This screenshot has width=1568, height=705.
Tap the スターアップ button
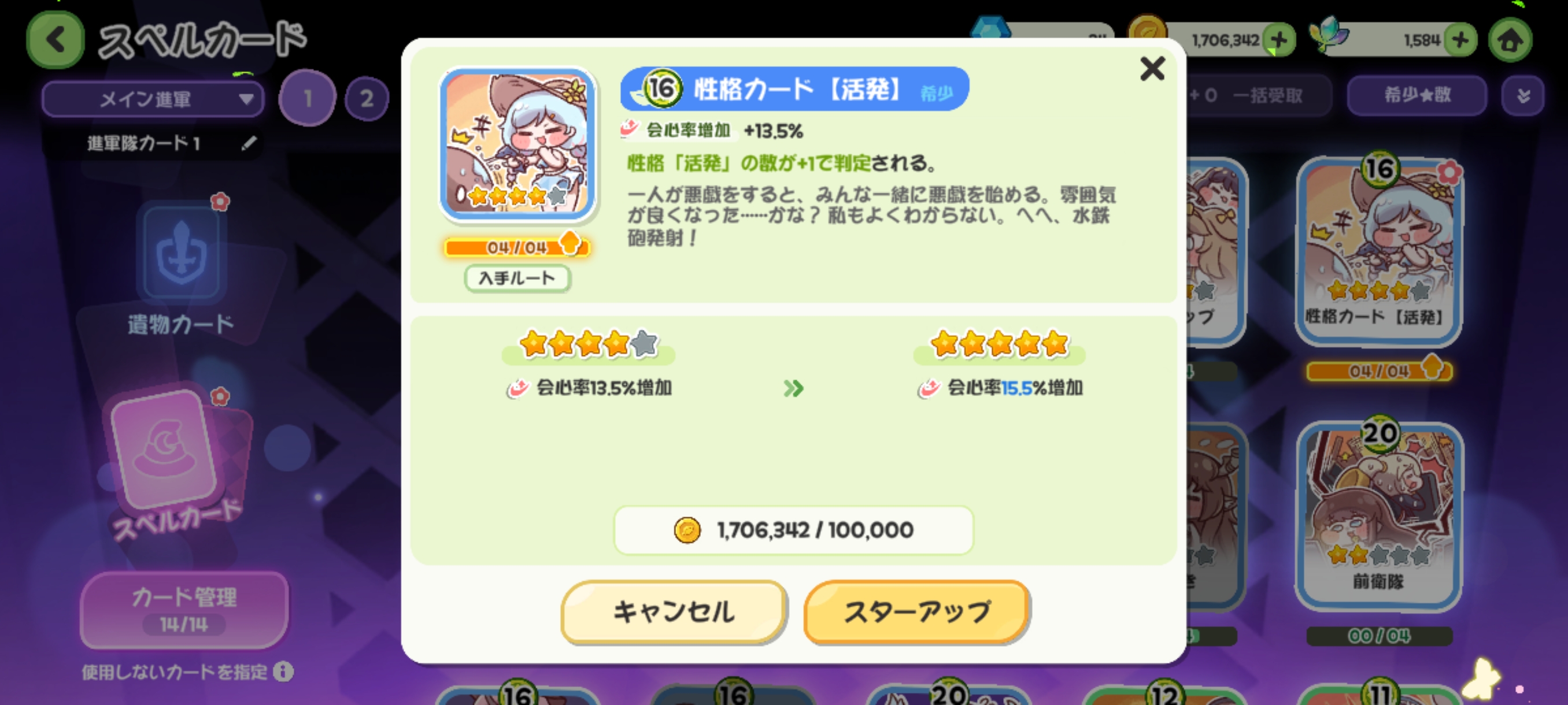917,612
